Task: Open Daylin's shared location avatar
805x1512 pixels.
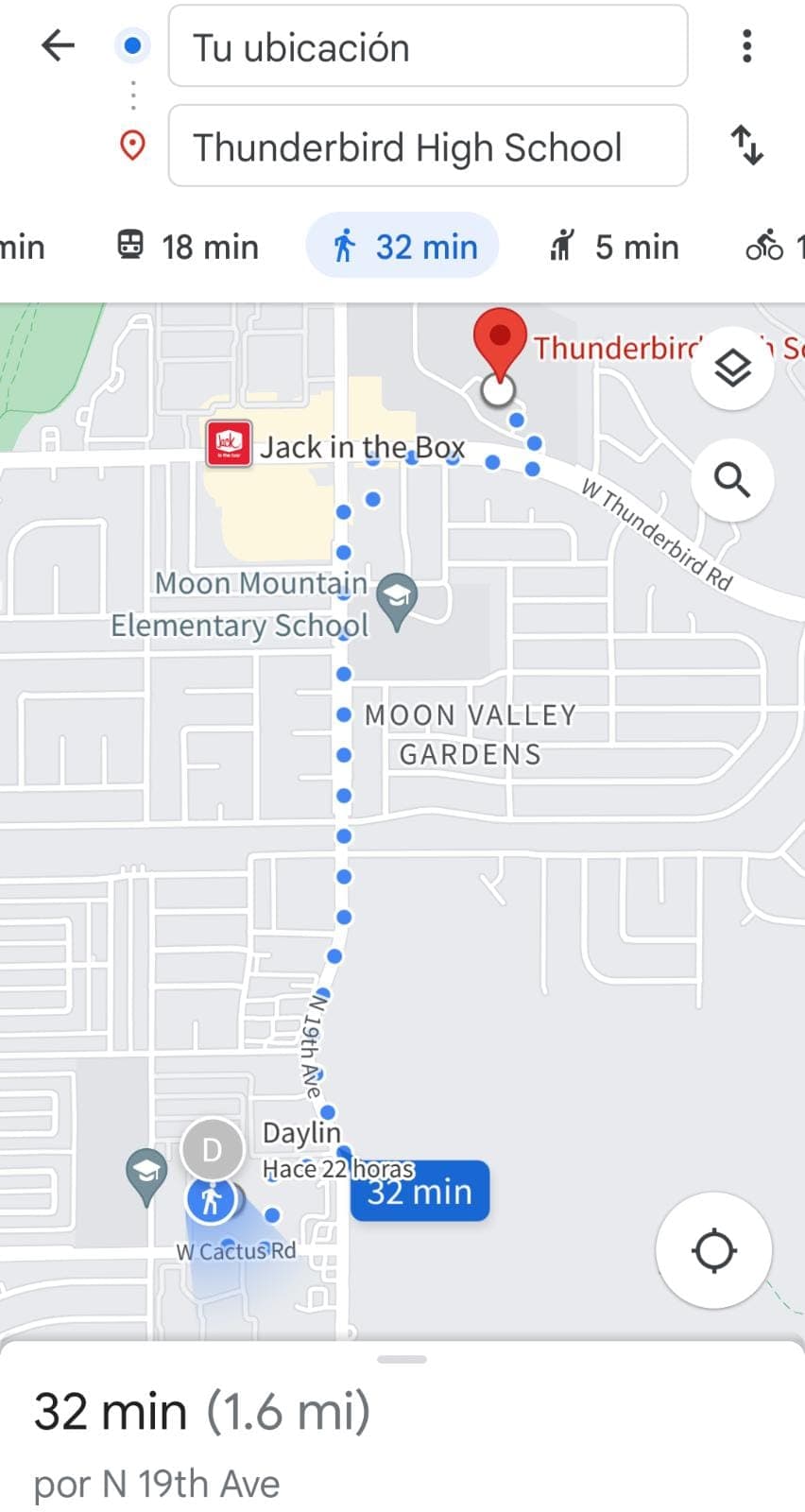Action: (213, 1149)
